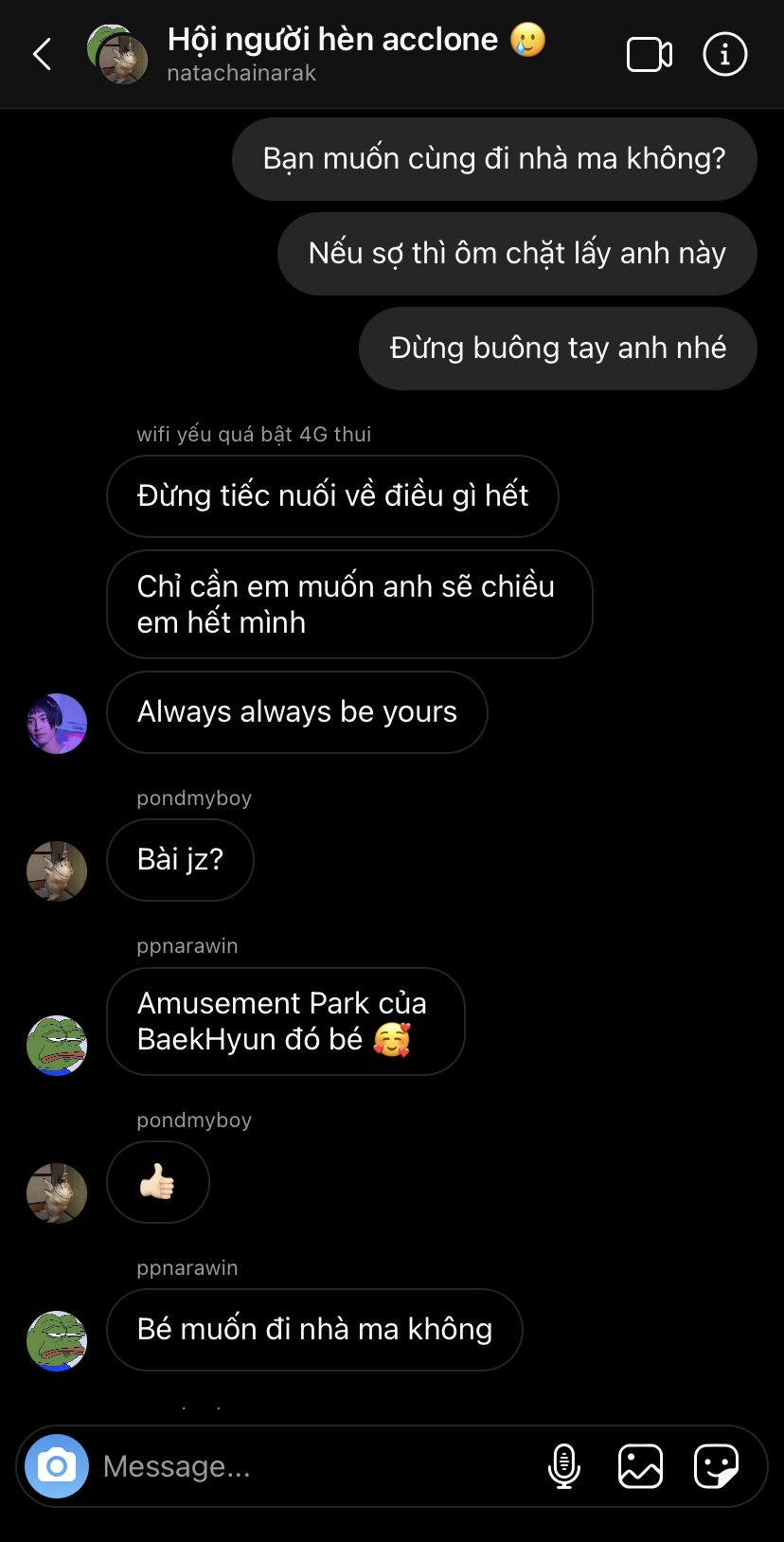Go back to the inbox

coord(43,55)
